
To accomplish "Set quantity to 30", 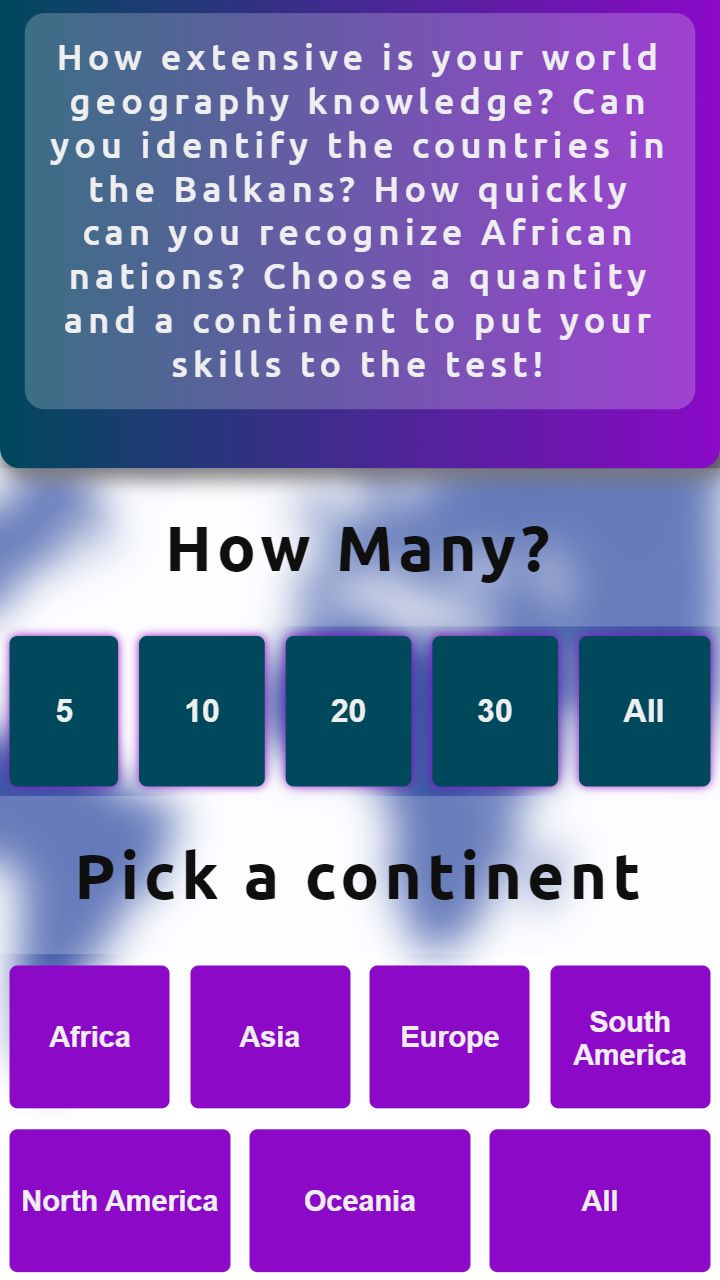I will click(x=495, y=711).
